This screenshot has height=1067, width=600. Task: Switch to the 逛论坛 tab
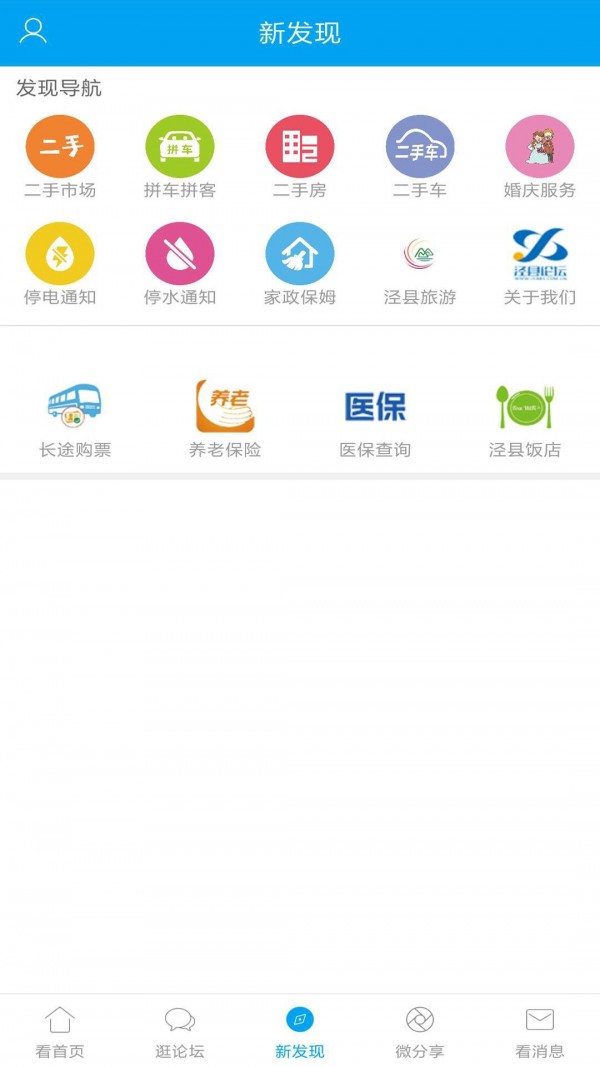pos(180,1031)
